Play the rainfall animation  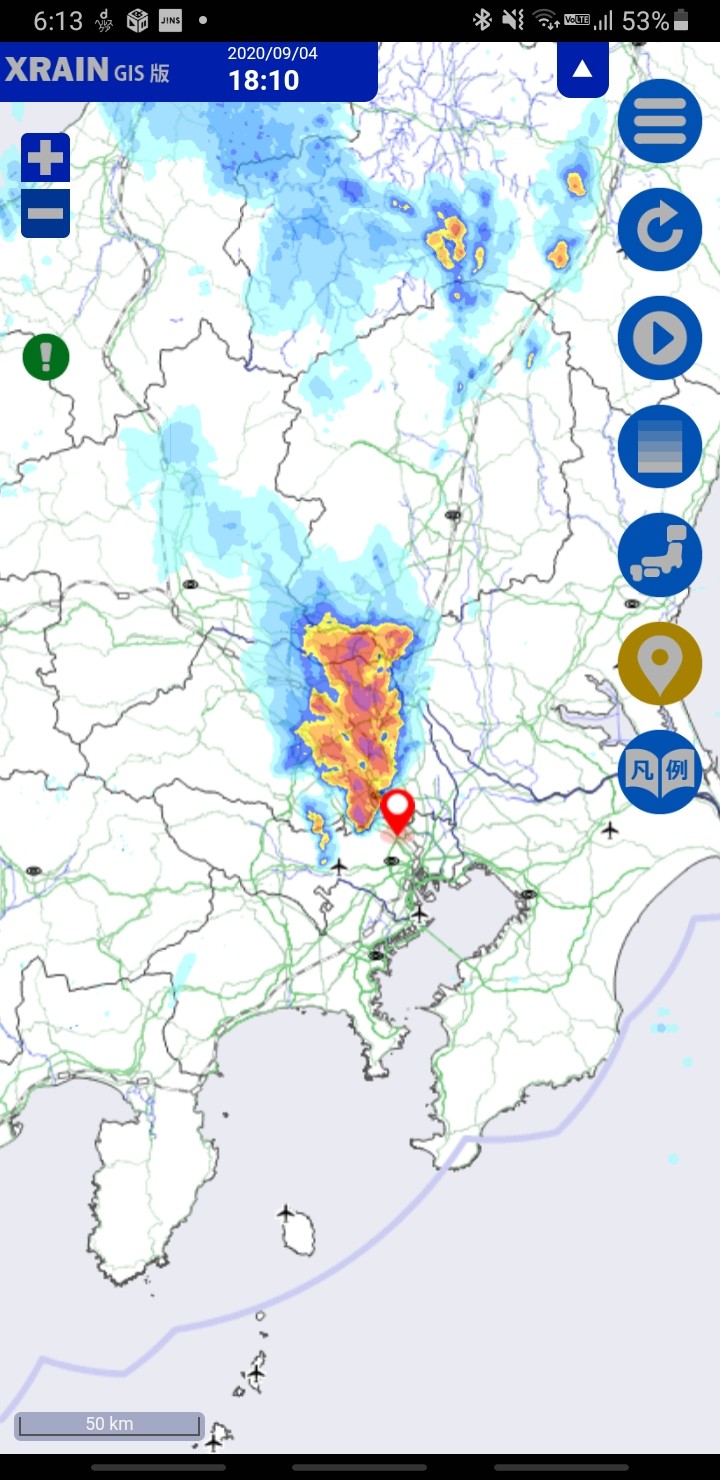coord(660,338)
